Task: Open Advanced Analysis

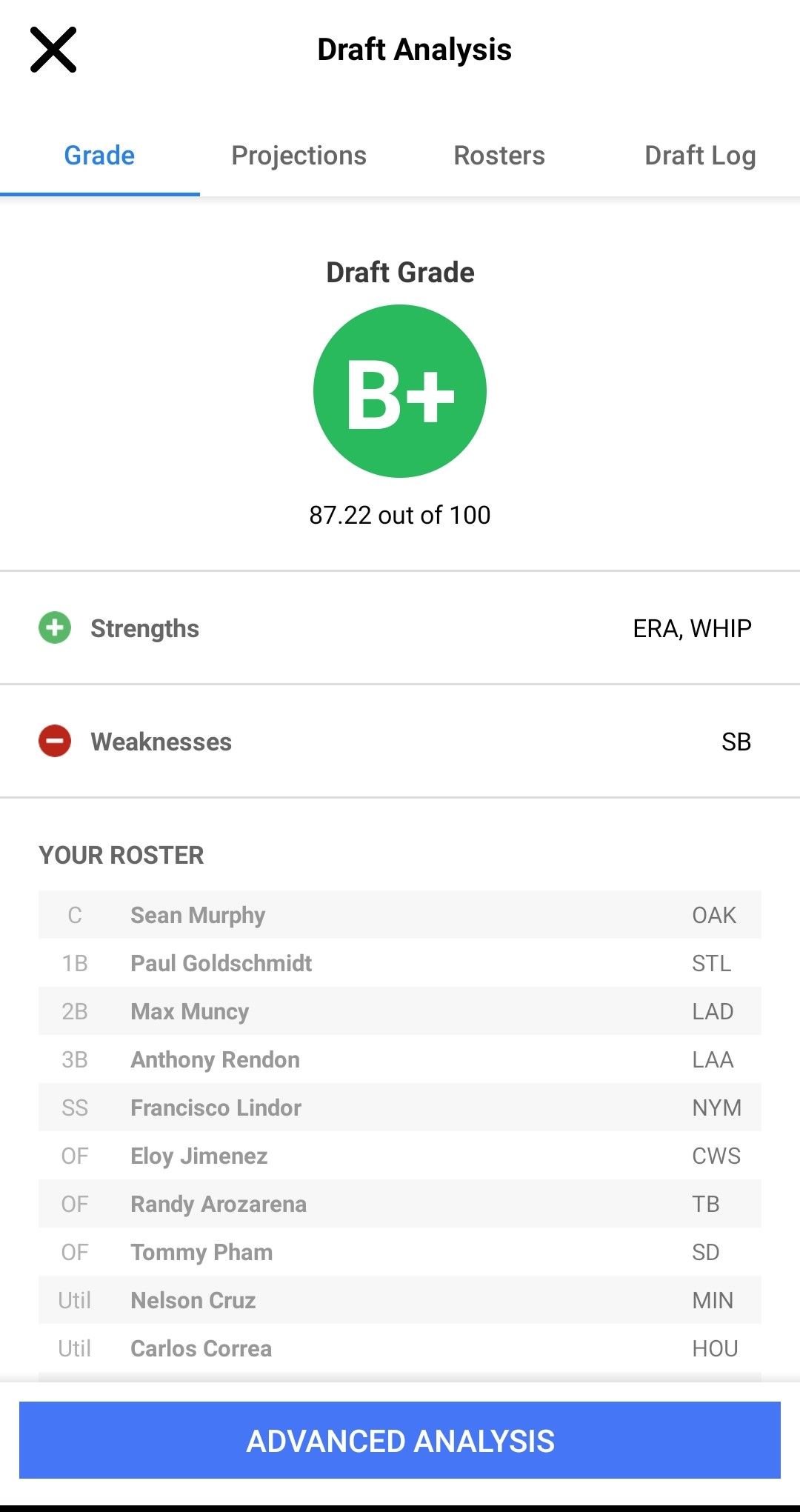Action: click(x=400, y=1441)
